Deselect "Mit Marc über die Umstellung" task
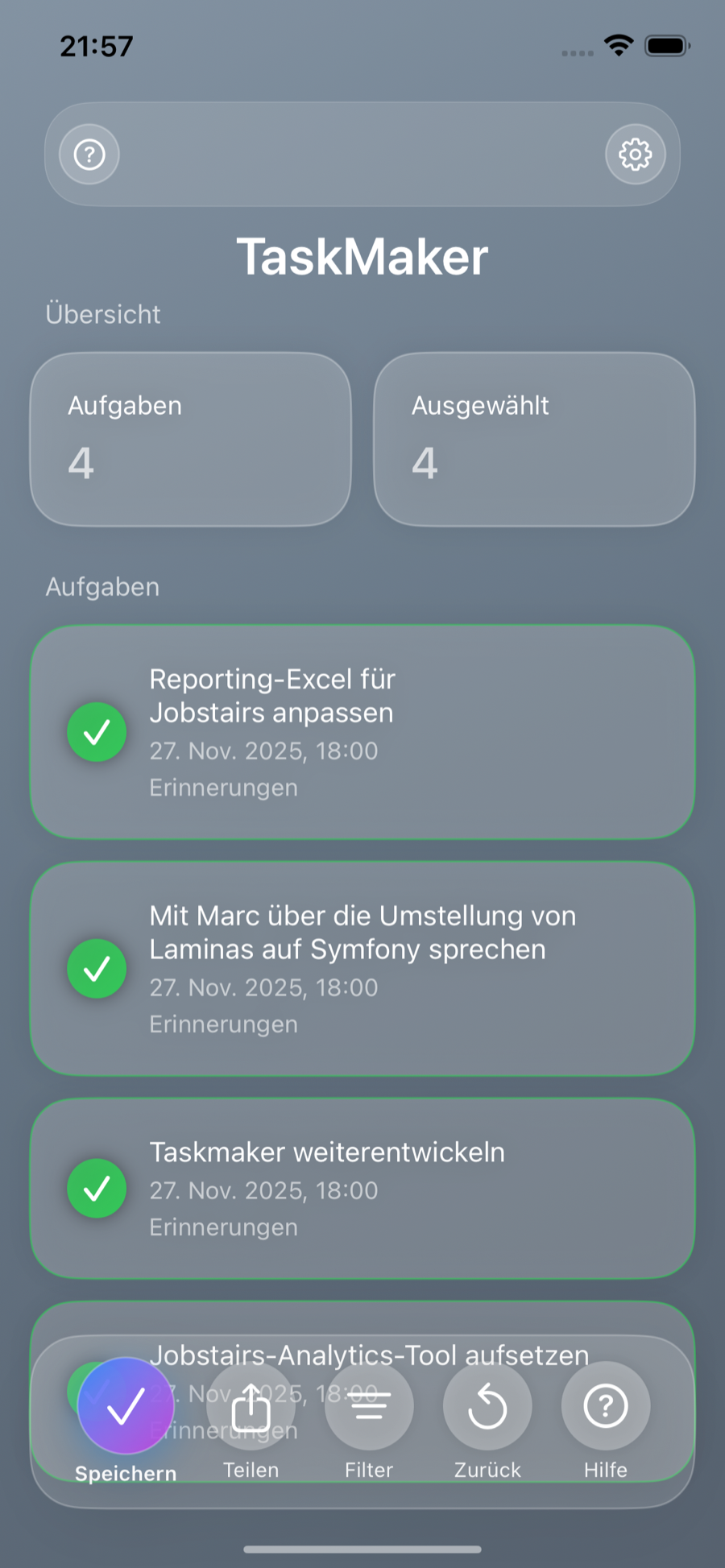725x1568 pixels. (97, 968)
